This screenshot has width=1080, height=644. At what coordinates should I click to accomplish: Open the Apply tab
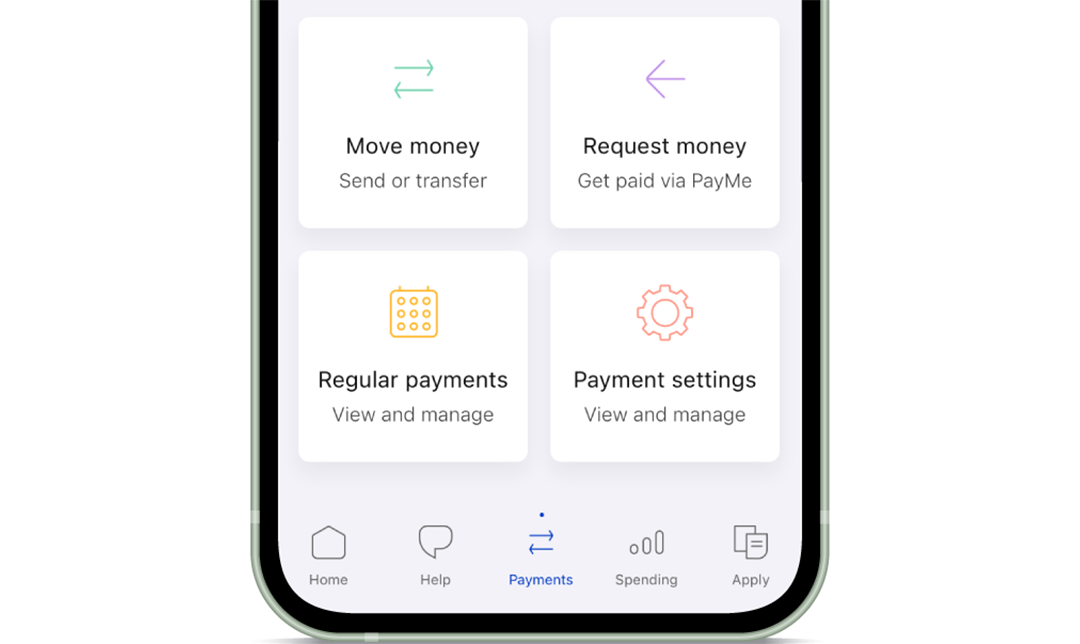[x=750, y=555]
